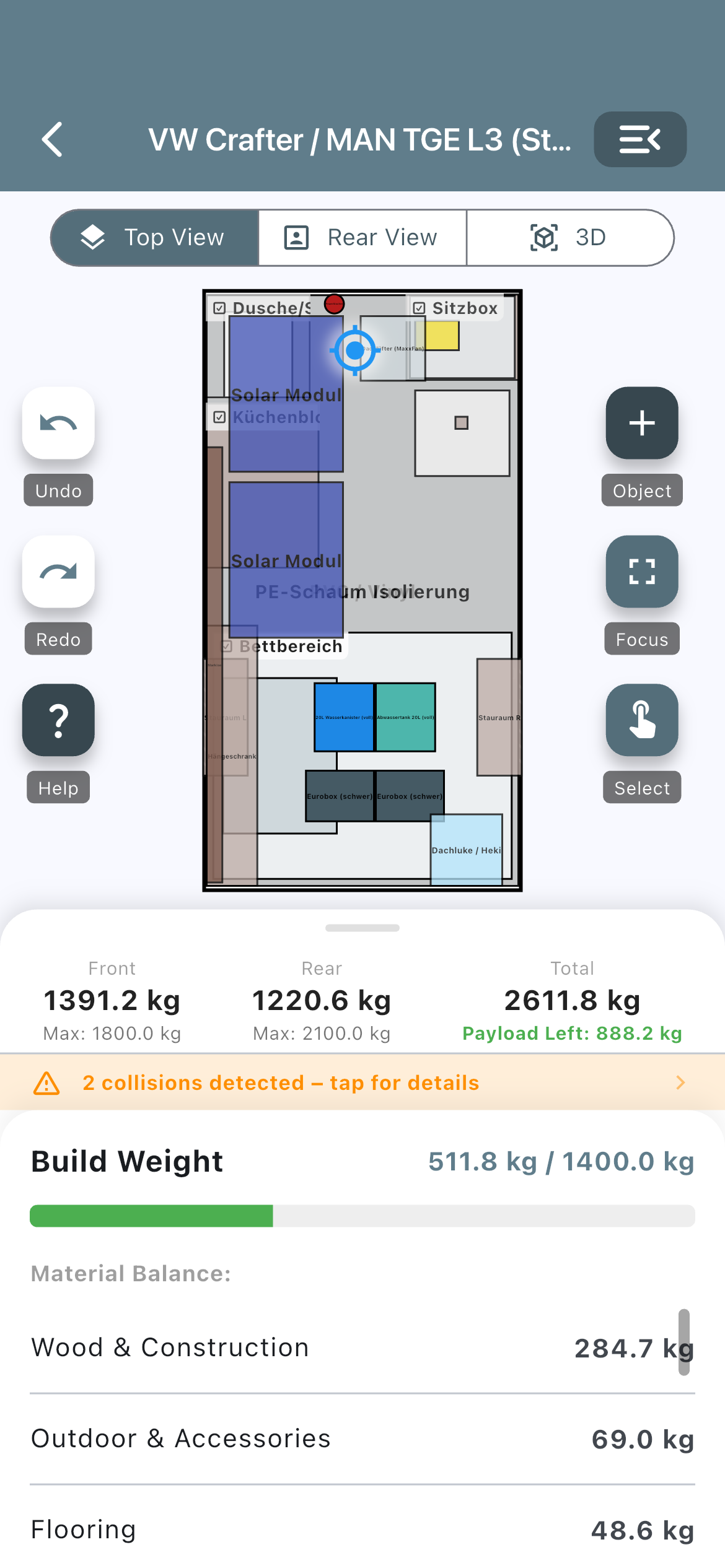Activate the Select tool
Image resolution: width=725 pixels, height=1568 pixels.
pos(642,720)
